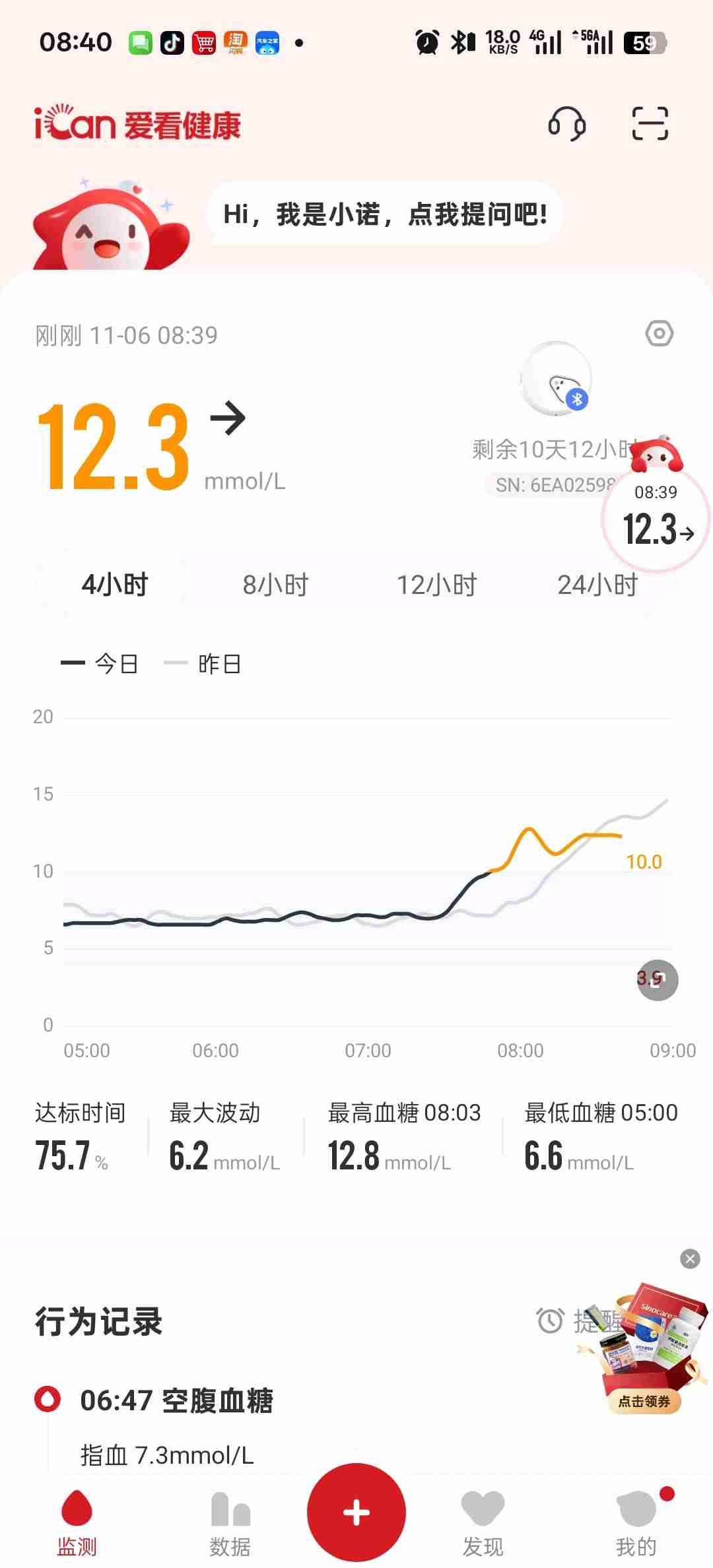Switch chart to 24小时
713x1568 pixels.
click(x=597, y=585)
